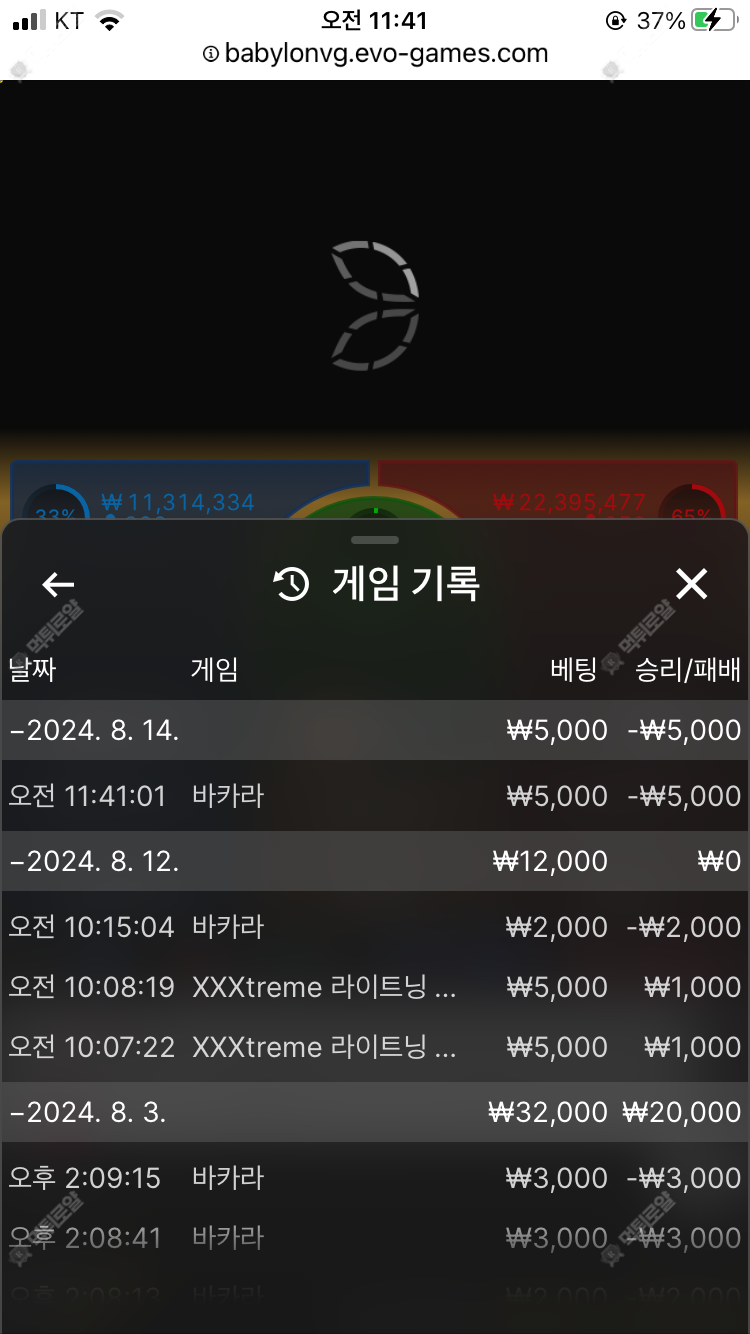Close the game history panel
The height and width of the screenshot is (1334, 750).
pyautogui.click(x=691, y=584)
